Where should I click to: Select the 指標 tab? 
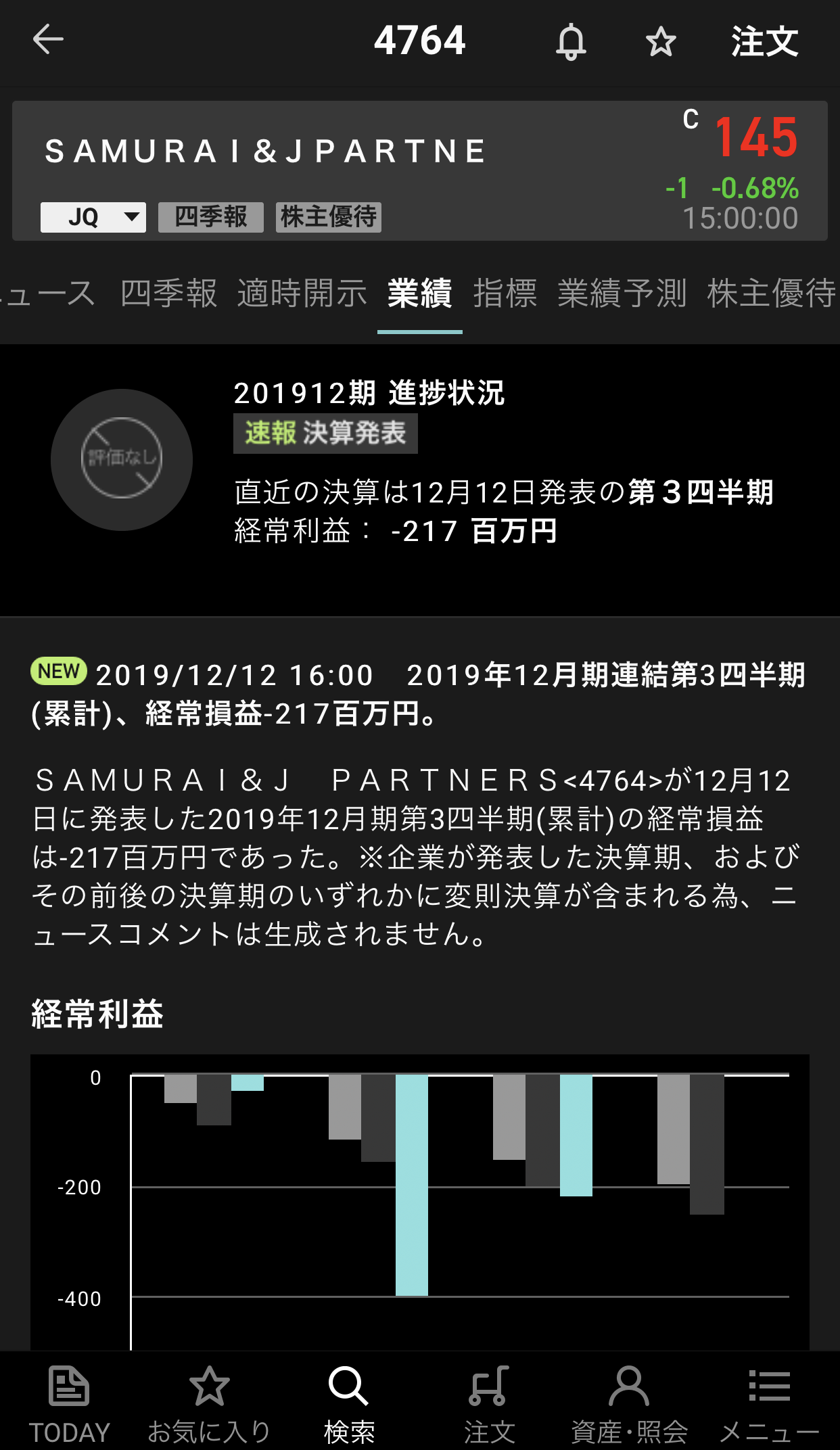coord(505,294)
